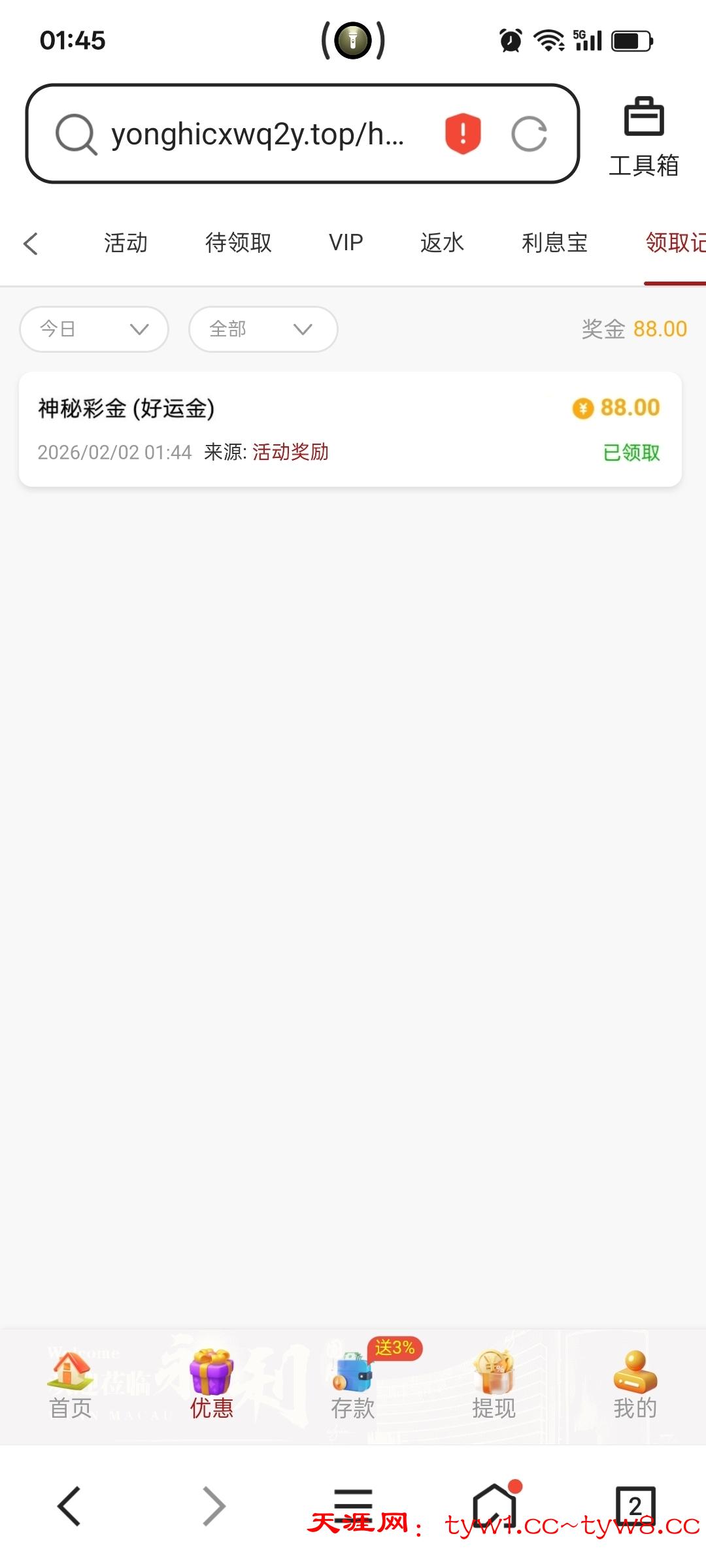
Task: Switch to the 返水 tab
Action: pos(442,243)
